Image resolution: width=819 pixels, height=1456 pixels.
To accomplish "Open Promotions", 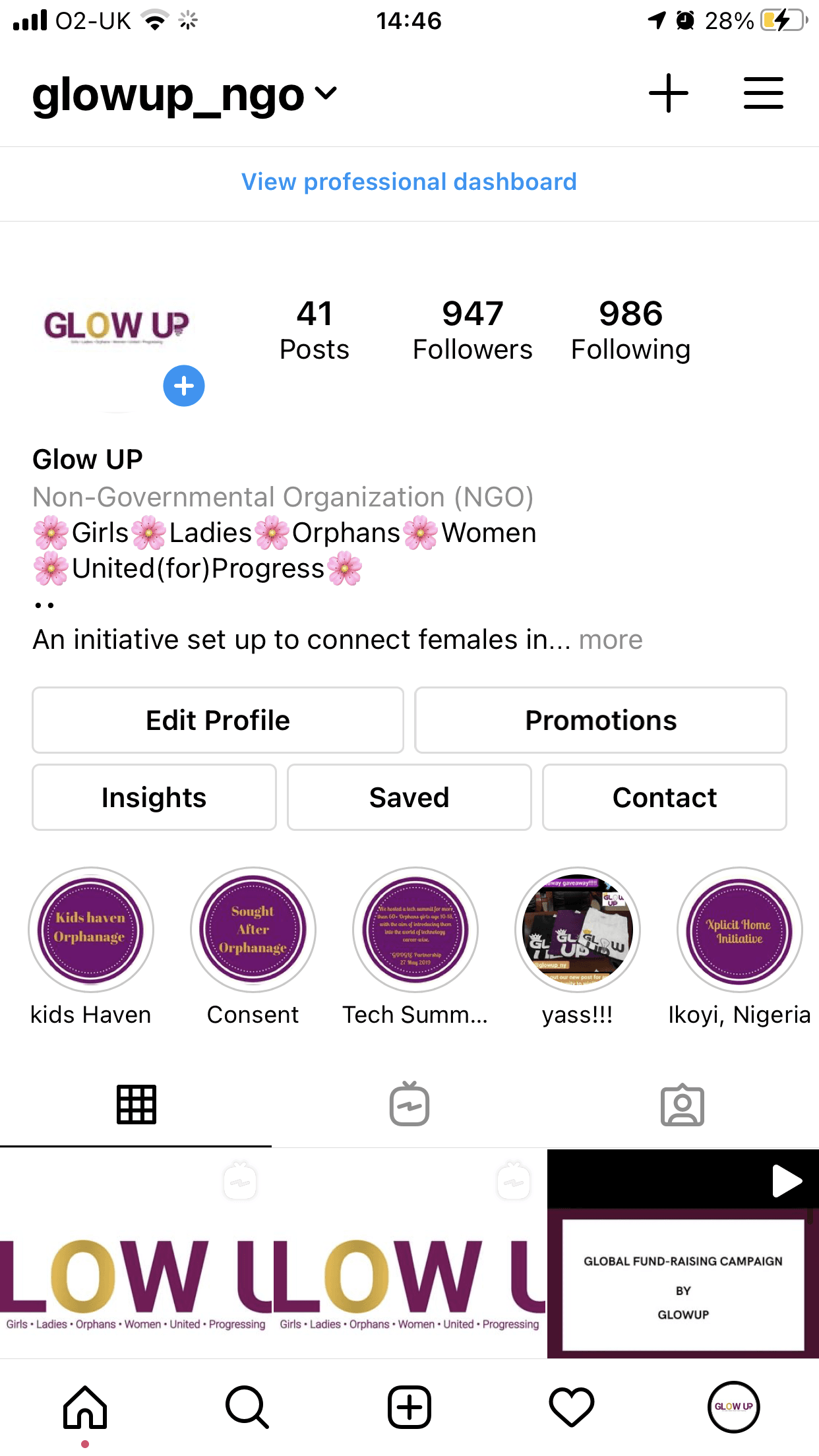I will click(x=600, y=720).
